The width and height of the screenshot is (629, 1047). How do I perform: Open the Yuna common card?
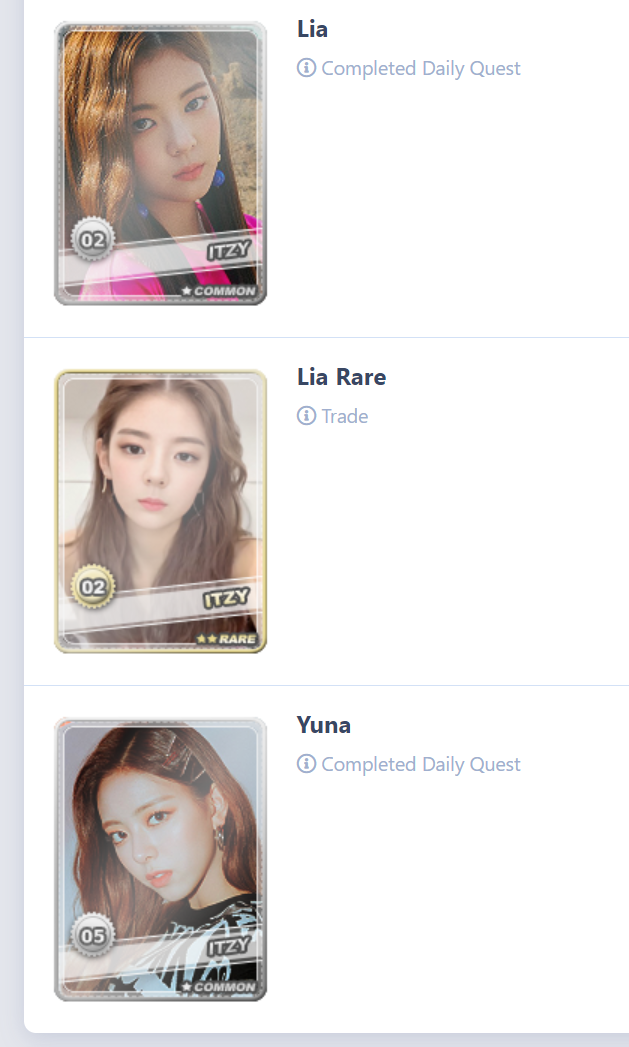[160, 859]
